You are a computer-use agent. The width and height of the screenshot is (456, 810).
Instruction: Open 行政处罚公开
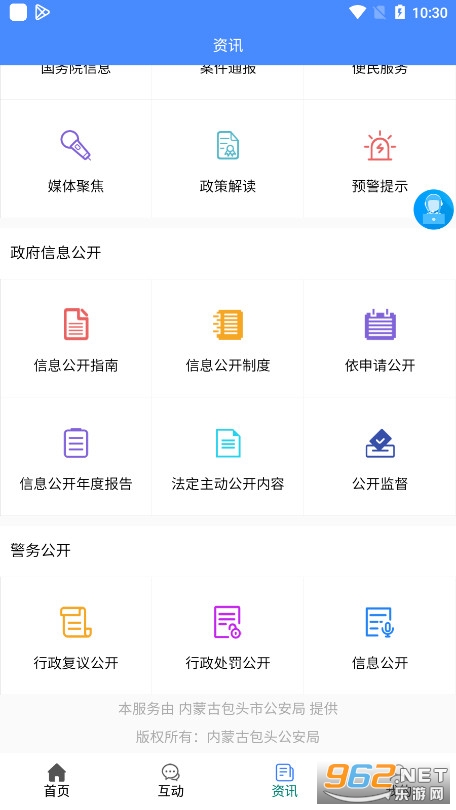228,636
